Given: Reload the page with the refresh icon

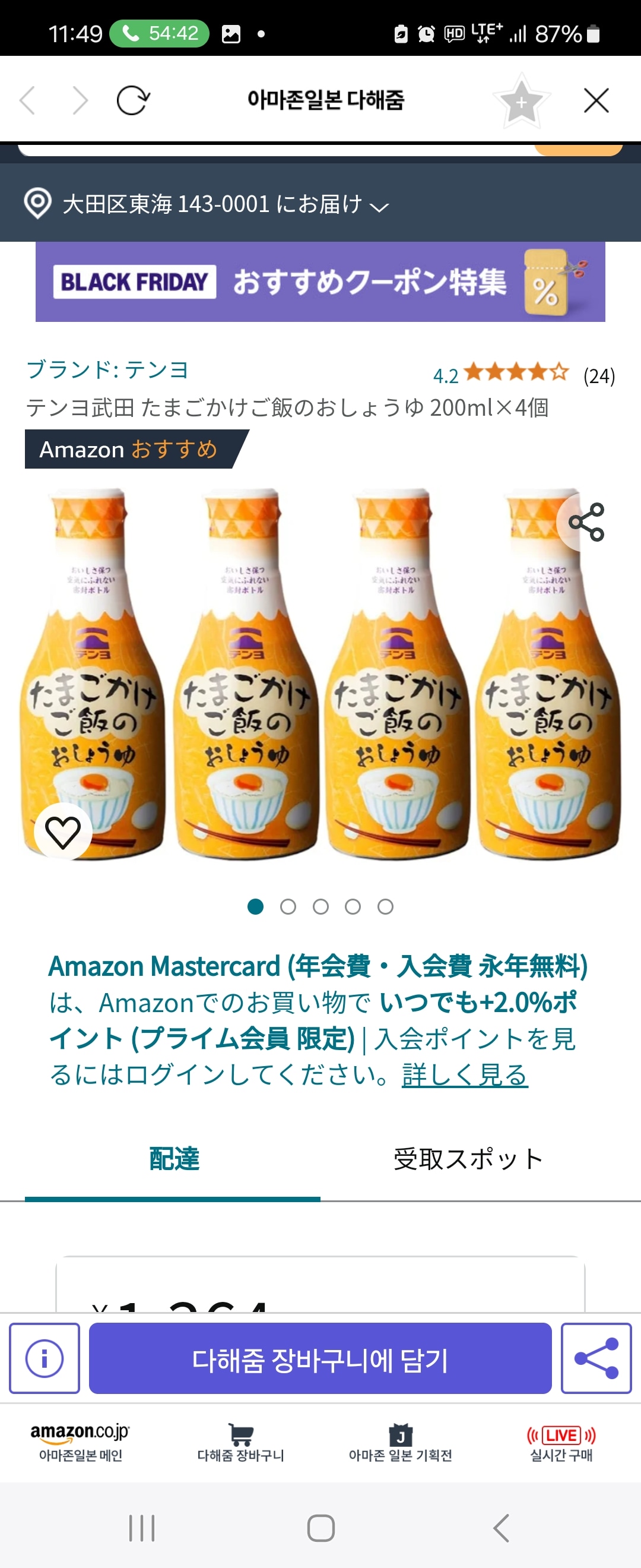Looking at the screenshot, I should 132,100.
